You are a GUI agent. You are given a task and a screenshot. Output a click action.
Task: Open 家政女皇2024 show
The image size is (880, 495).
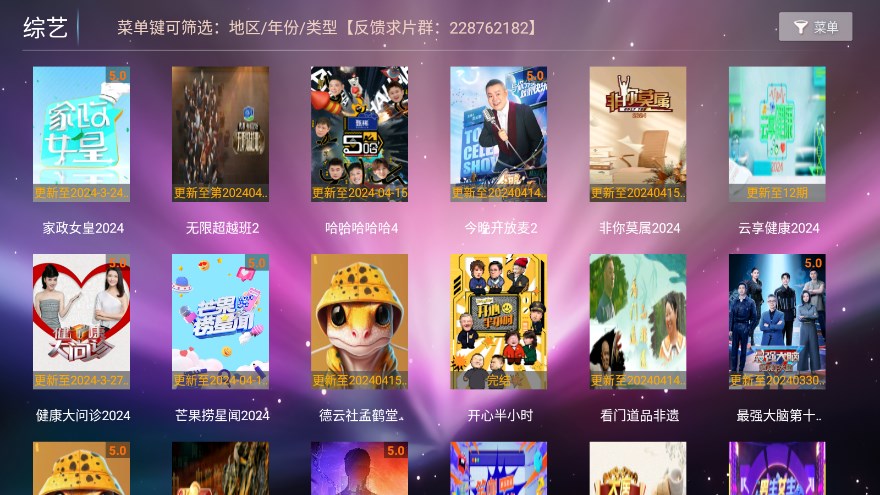(x=82, y=135)
